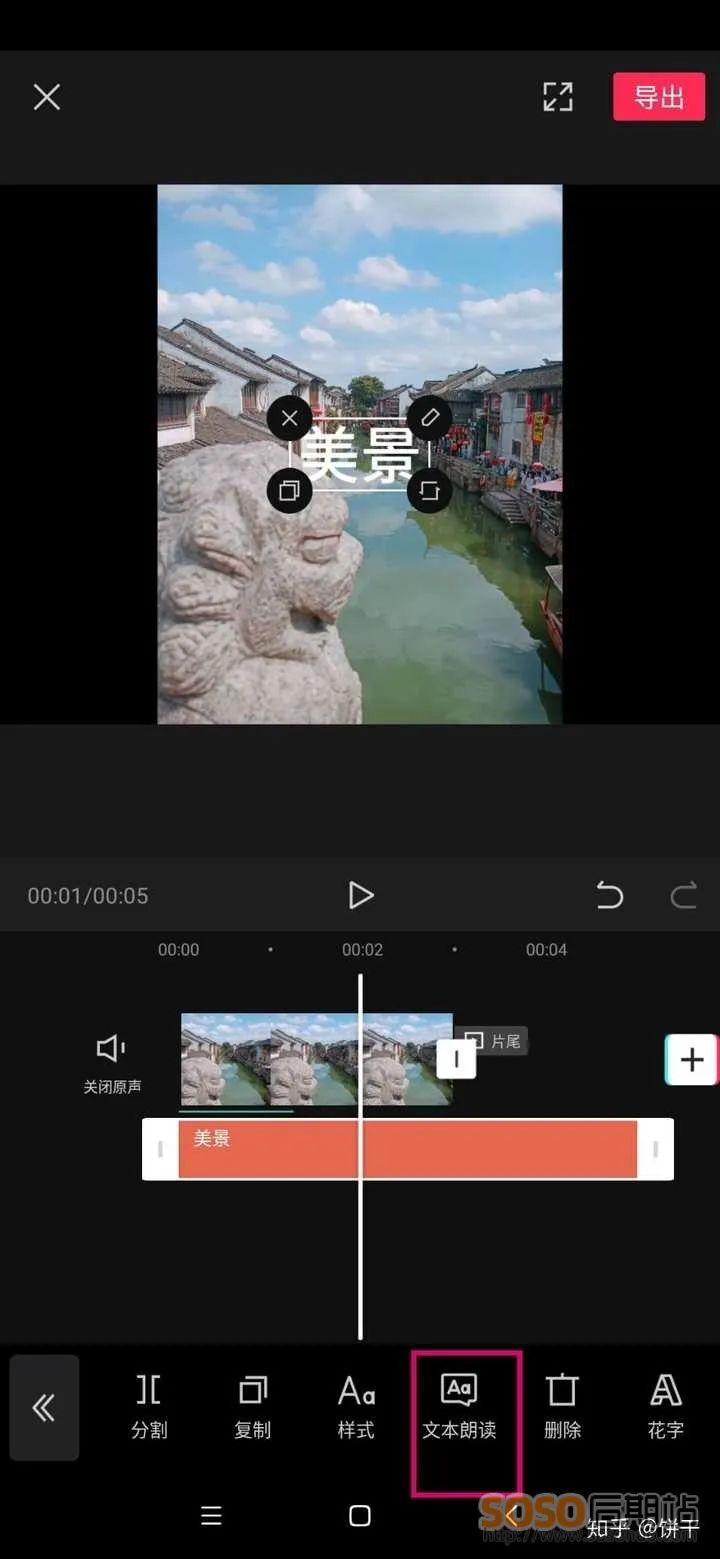Mute clip audio via 关闭原声

point(111,1060)
